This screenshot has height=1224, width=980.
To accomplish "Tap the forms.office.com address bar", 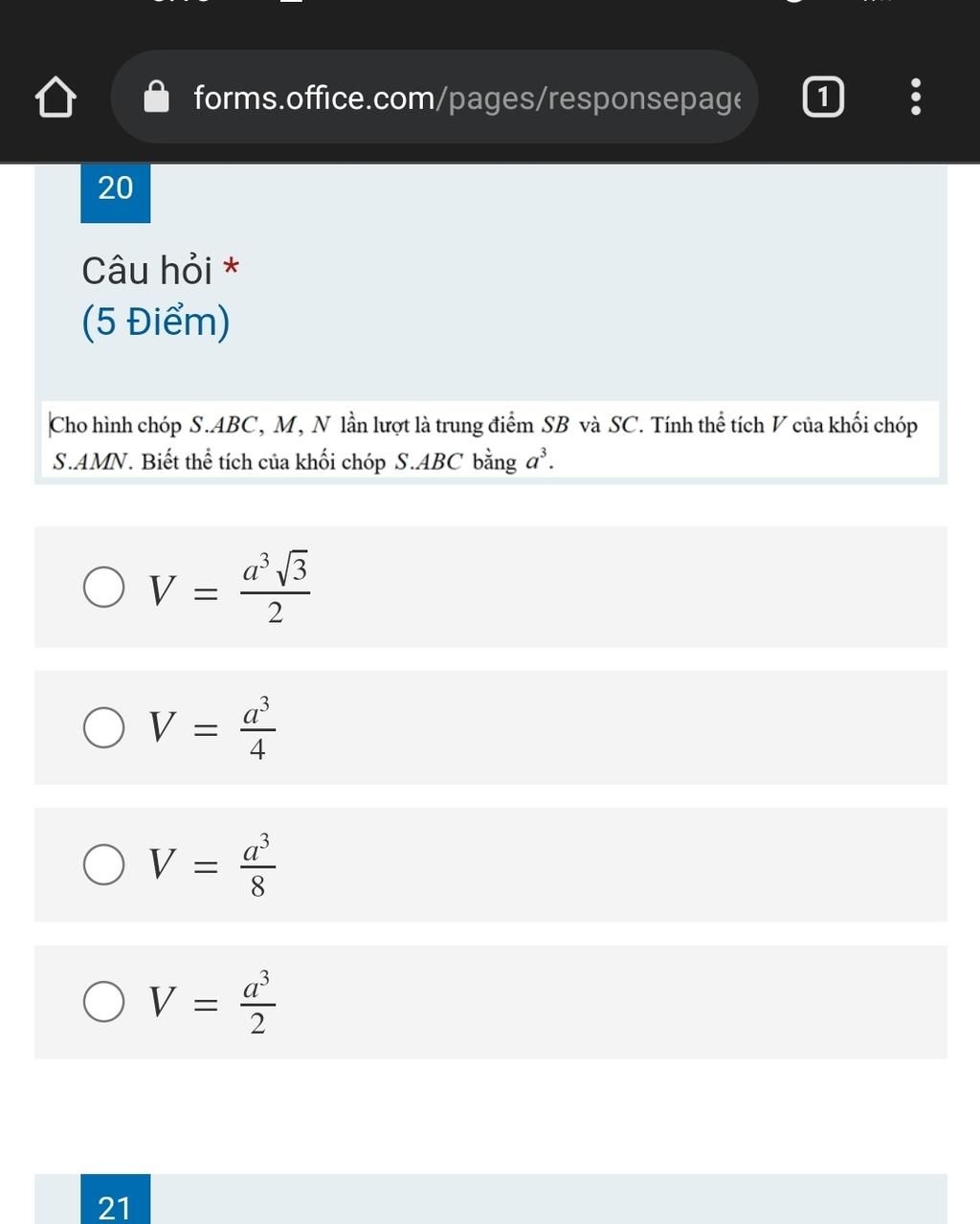I will [x=450, y=98].
